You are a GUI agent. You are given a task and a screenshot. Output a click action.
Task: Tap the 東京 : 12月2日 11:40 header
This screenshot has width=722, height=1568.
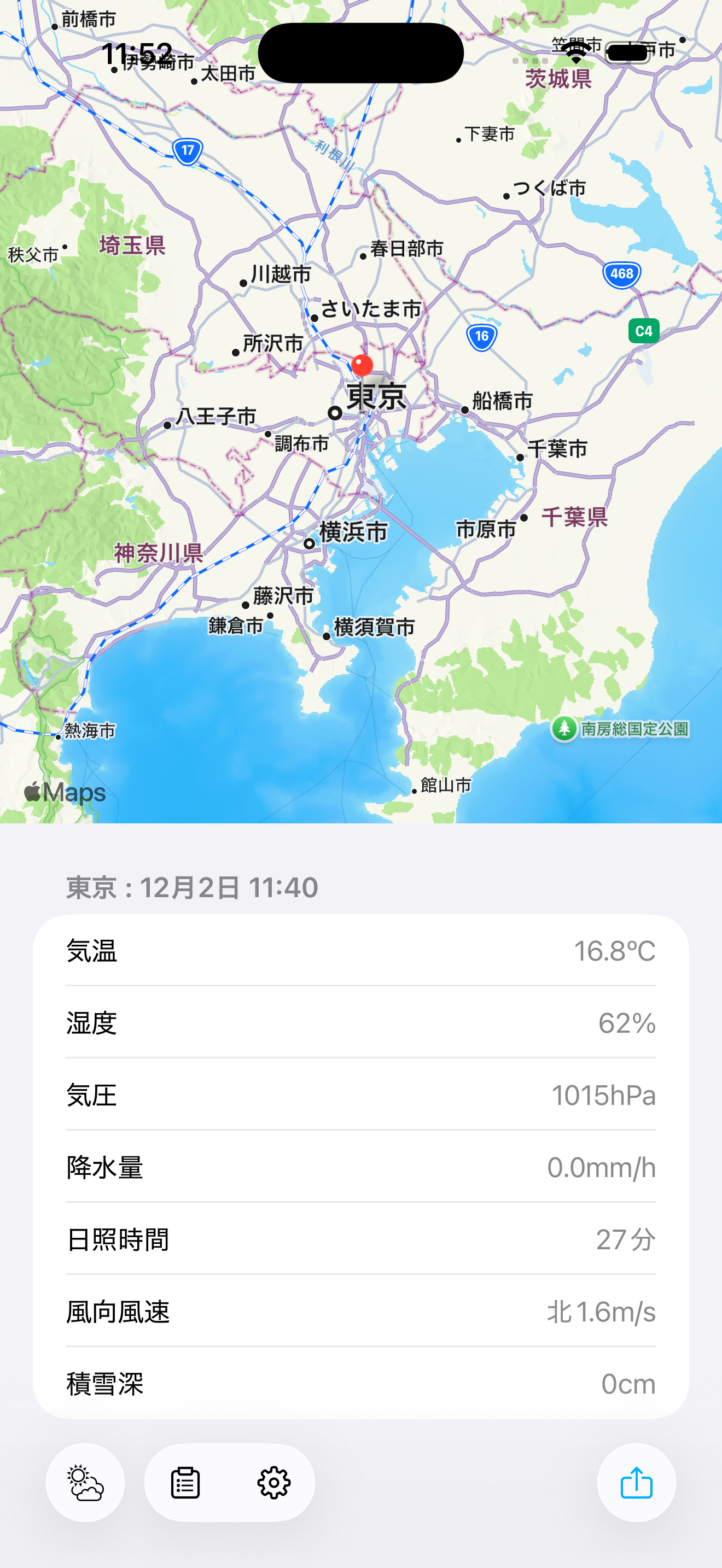click(193, 888)
